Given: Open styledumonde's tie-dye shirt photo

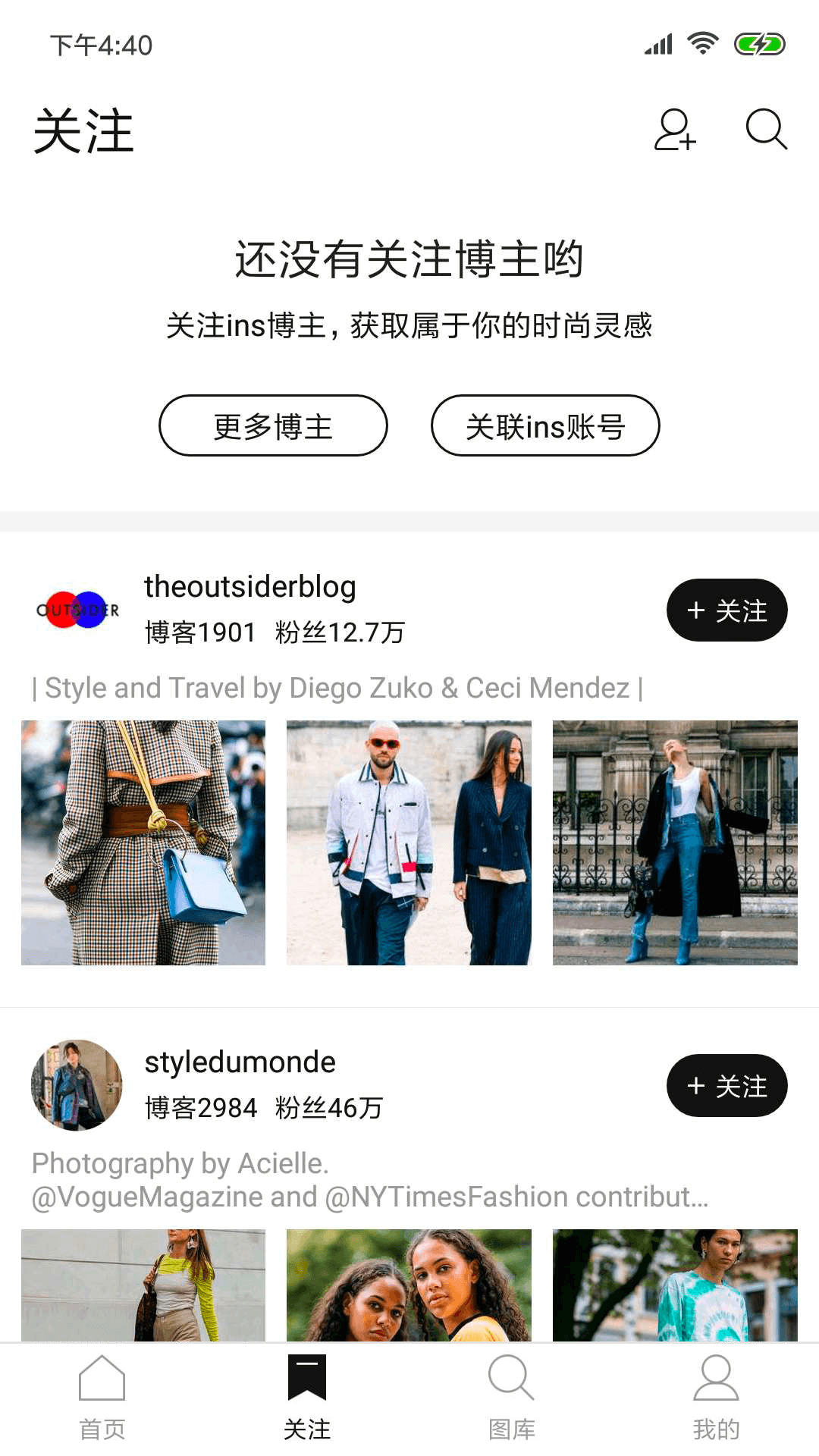Looking at the screenshot, I should click(675, 1285).
